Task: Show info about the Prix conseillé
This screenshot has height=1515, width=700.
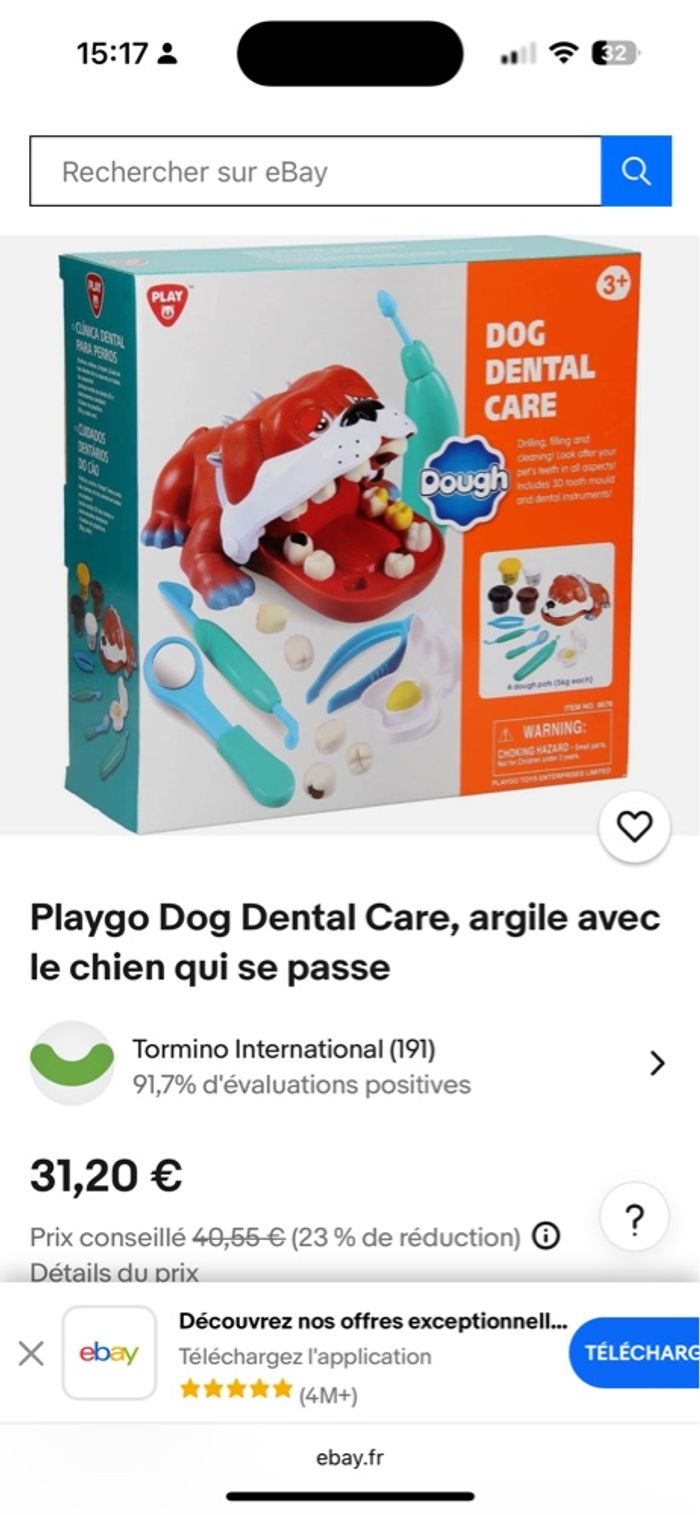Action: (x=546, y=1237)
